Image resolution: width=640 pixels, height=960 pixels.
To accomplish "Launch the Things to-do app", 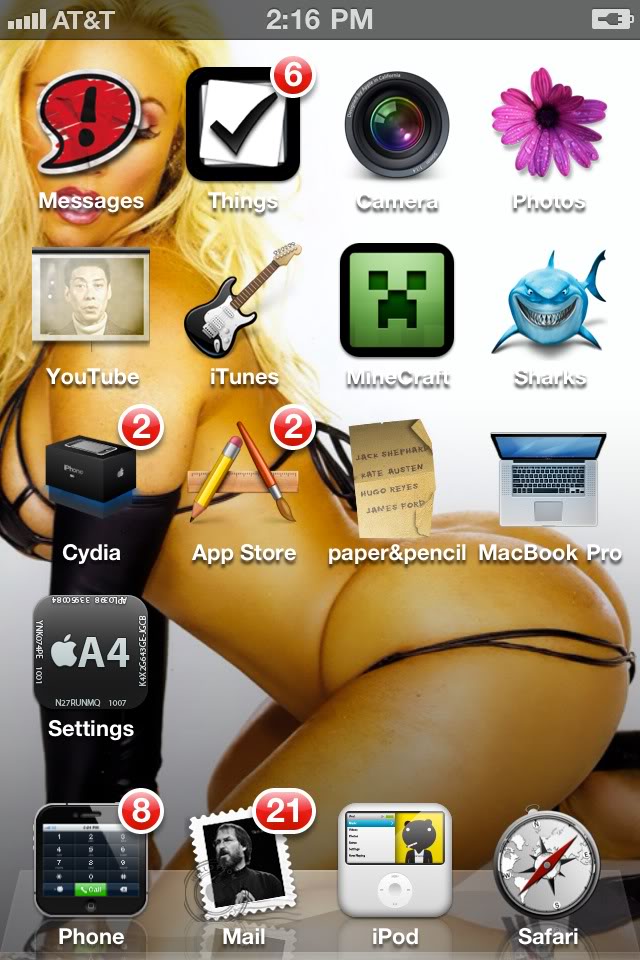I will pyautogui.click(x=243, y=125).
